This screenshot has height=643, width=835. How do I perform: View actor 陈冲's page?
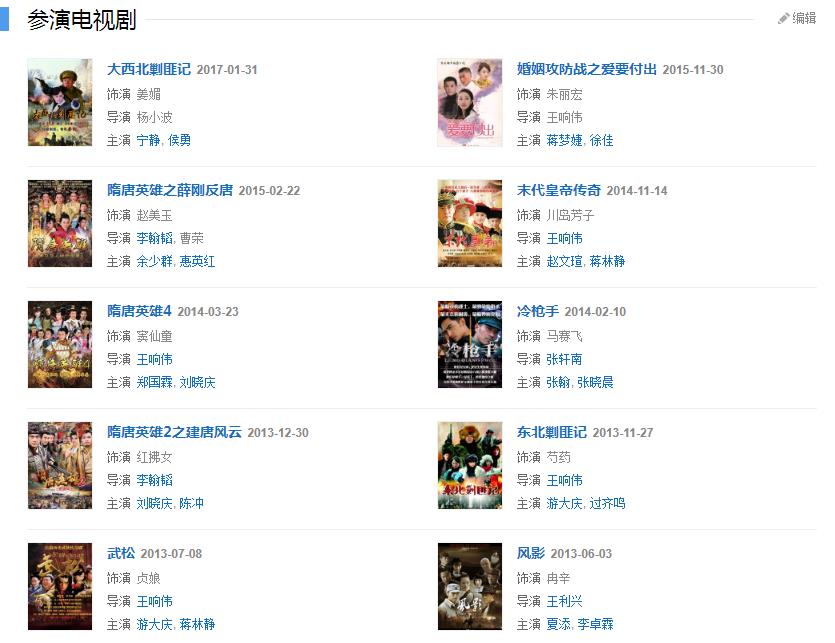192,504
